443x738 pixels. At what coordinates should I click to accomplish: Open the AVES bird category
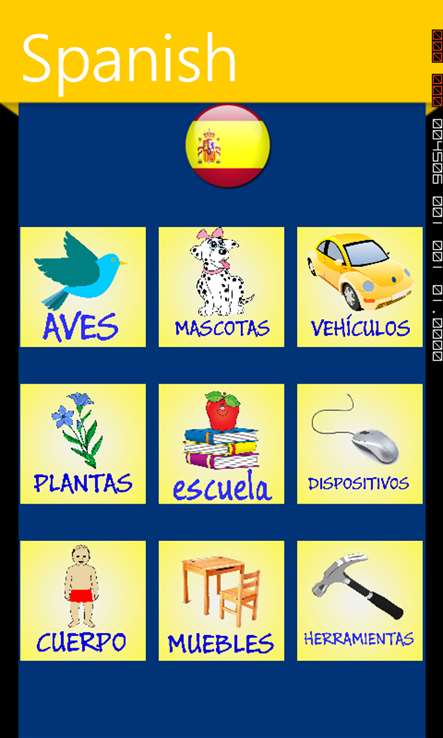(x=83, y=287)
